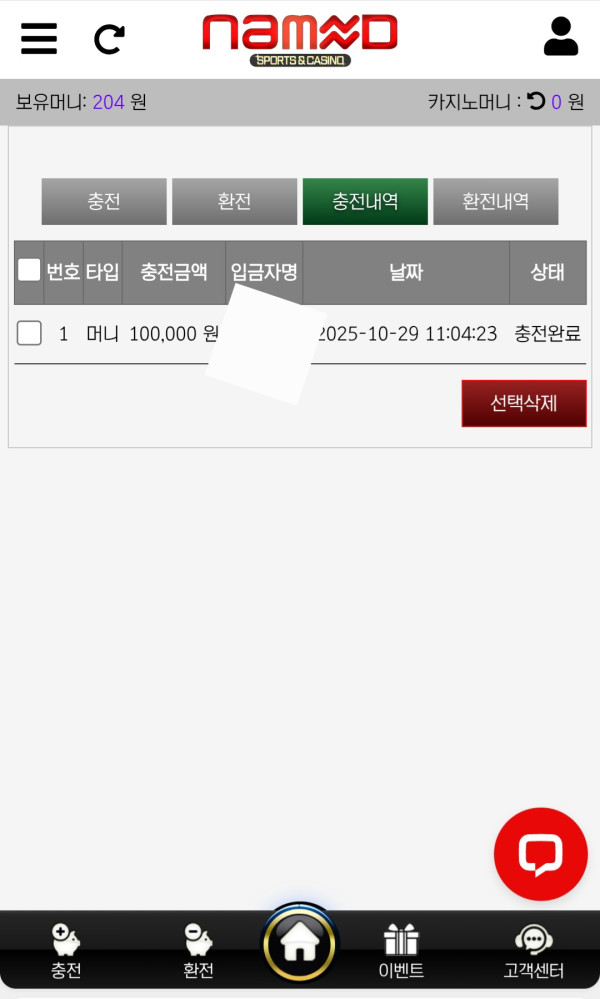Go to 충전 in bottom navigation
Screen dimensions: 600x999
pyautogui.click(x=66, y=951)
